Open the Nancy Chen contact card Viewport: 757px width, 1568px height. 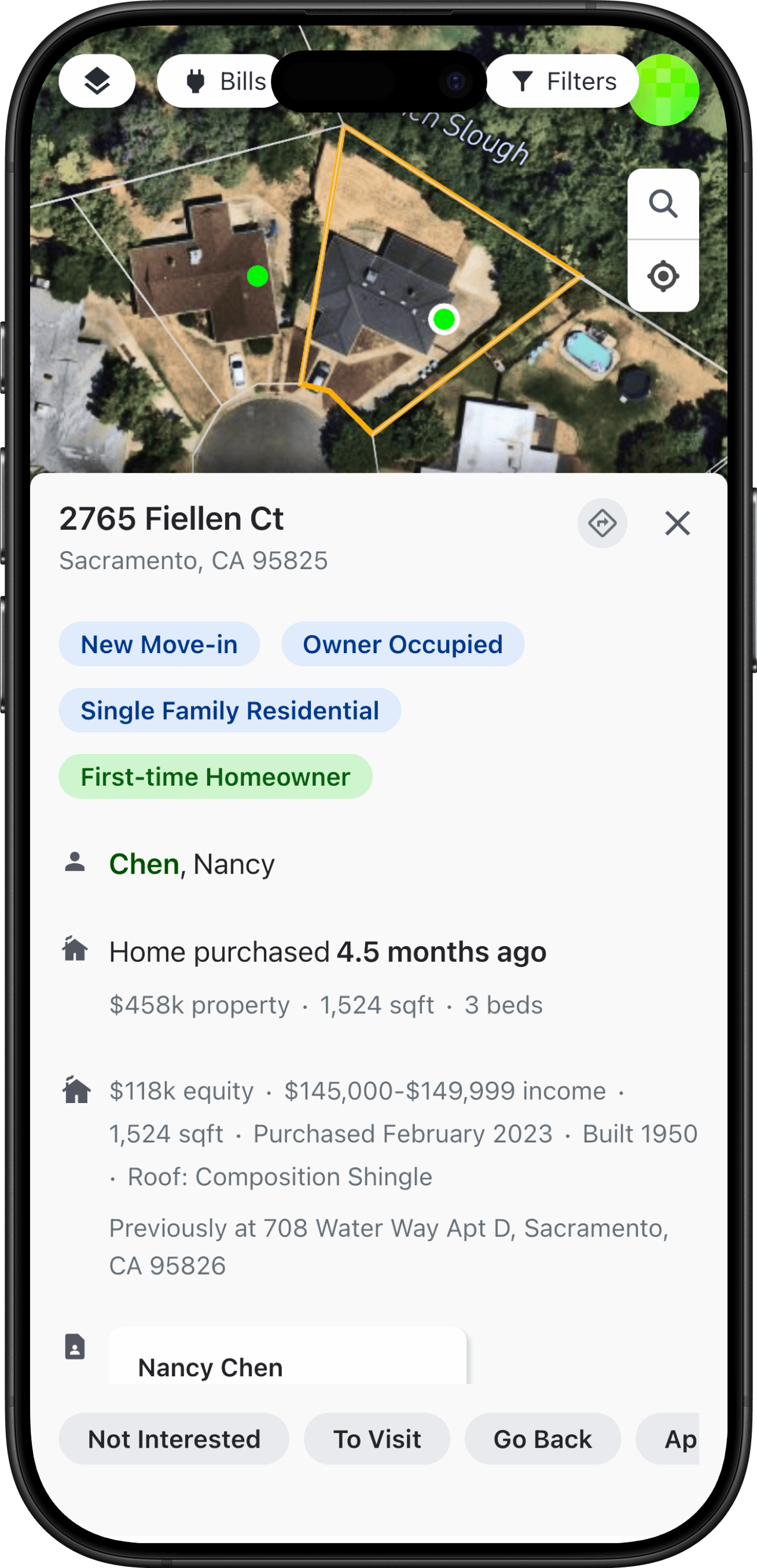pos(287,1361)
